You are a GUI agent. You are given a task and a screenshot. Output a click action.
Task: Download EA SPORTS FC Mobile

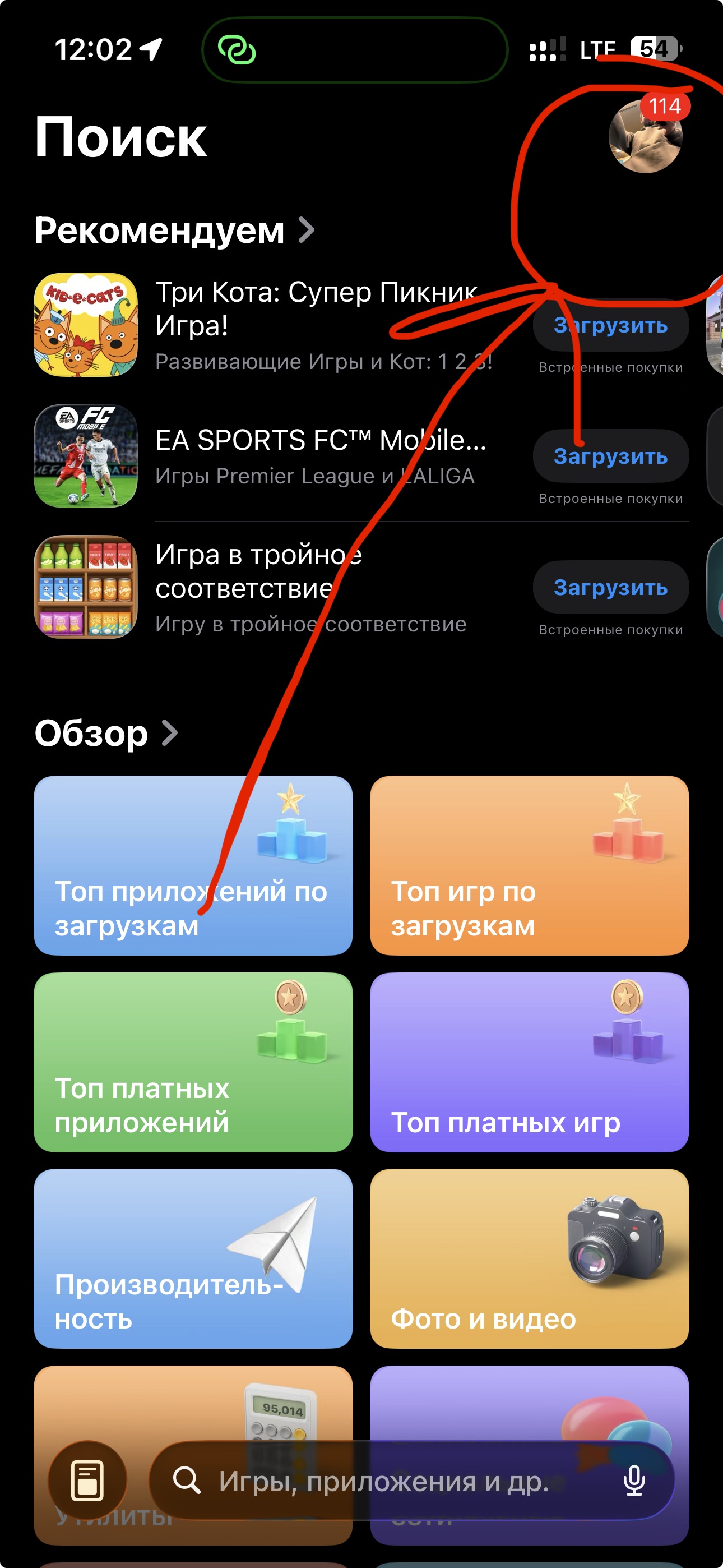click(610, 456)
